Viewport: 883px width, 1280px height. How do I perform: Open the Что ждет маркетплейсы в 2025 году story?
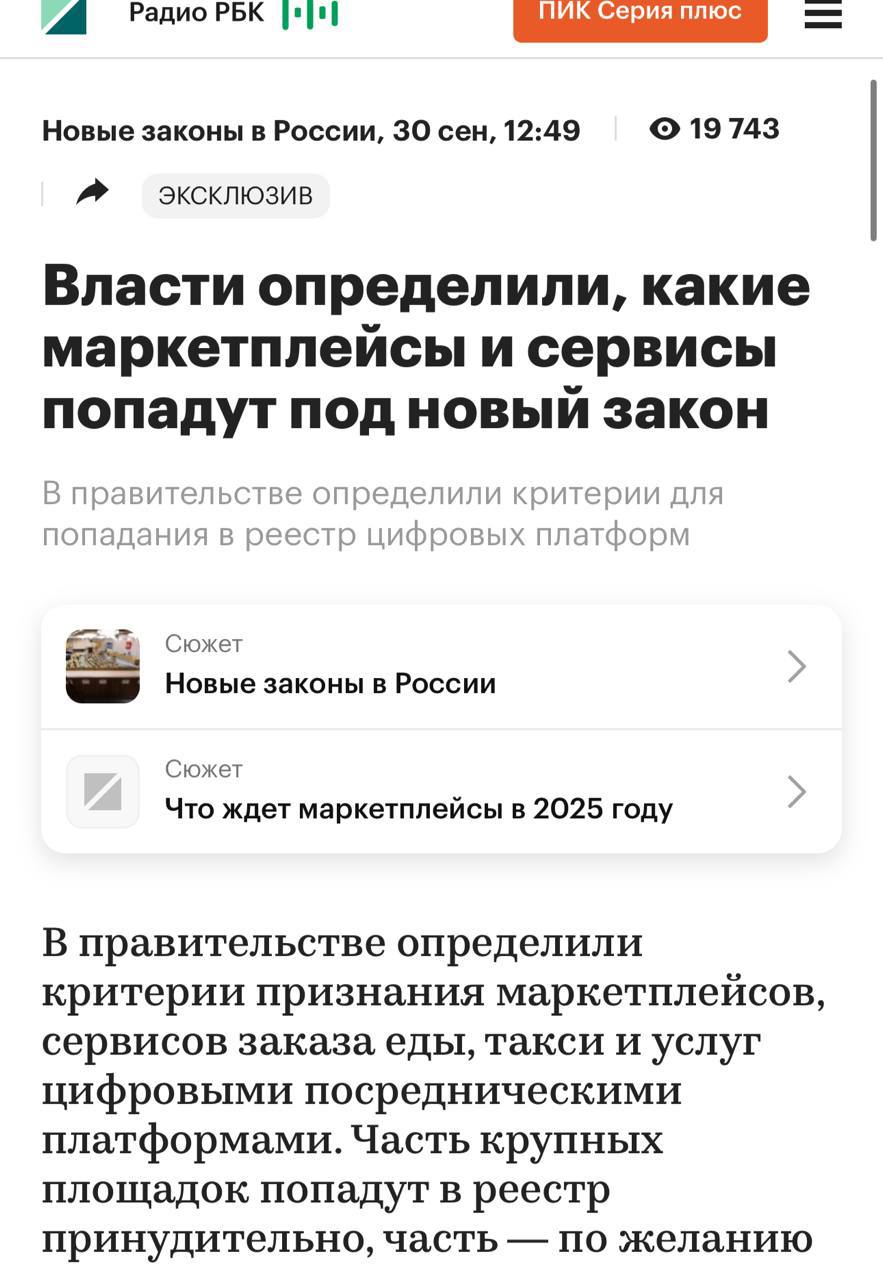click(440, 792)
